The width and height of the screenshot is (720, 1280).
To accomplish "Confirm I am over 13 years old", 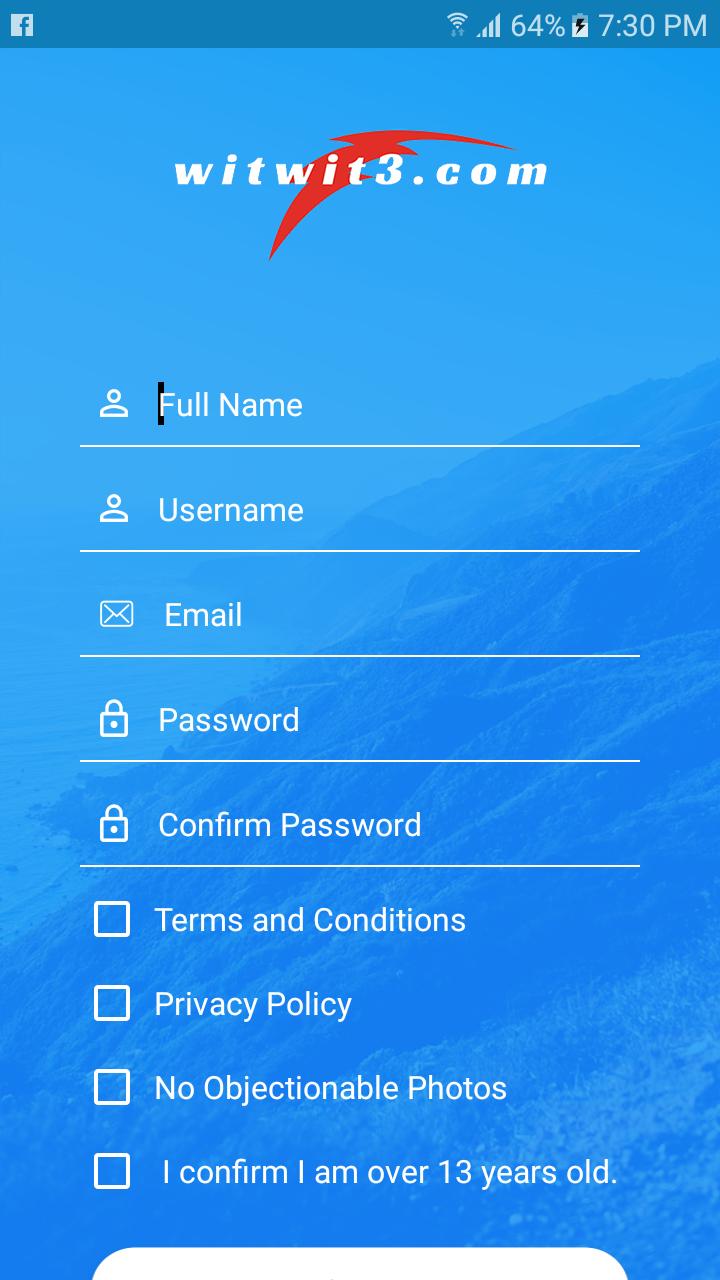I will (112, 1171).
